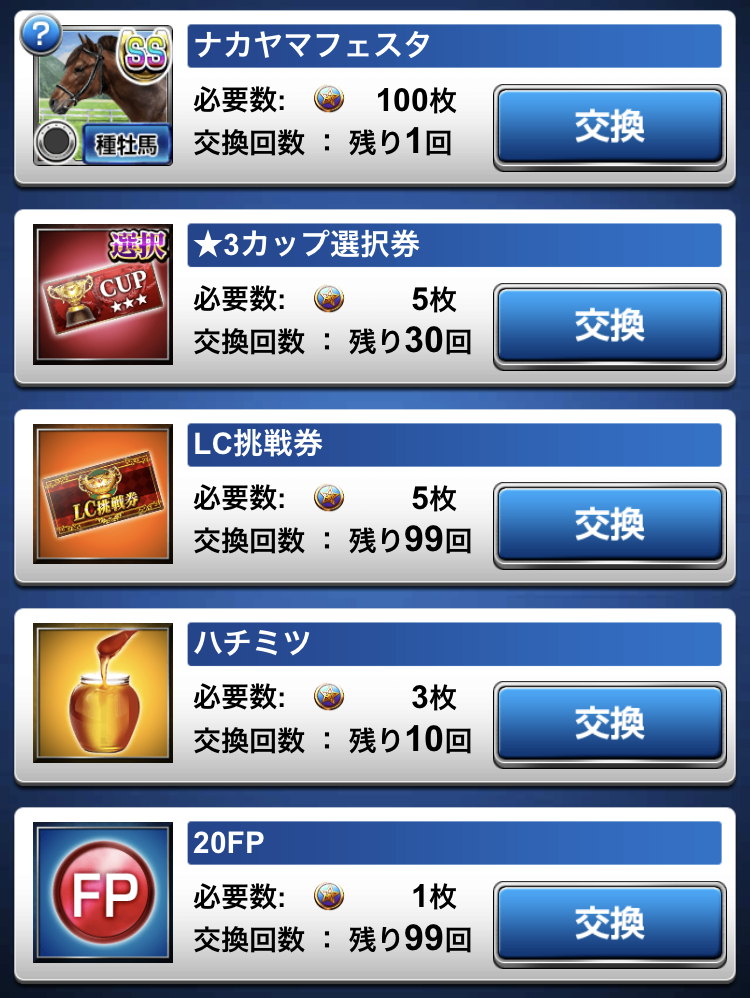Tap 交換 for 20FP

609,921
